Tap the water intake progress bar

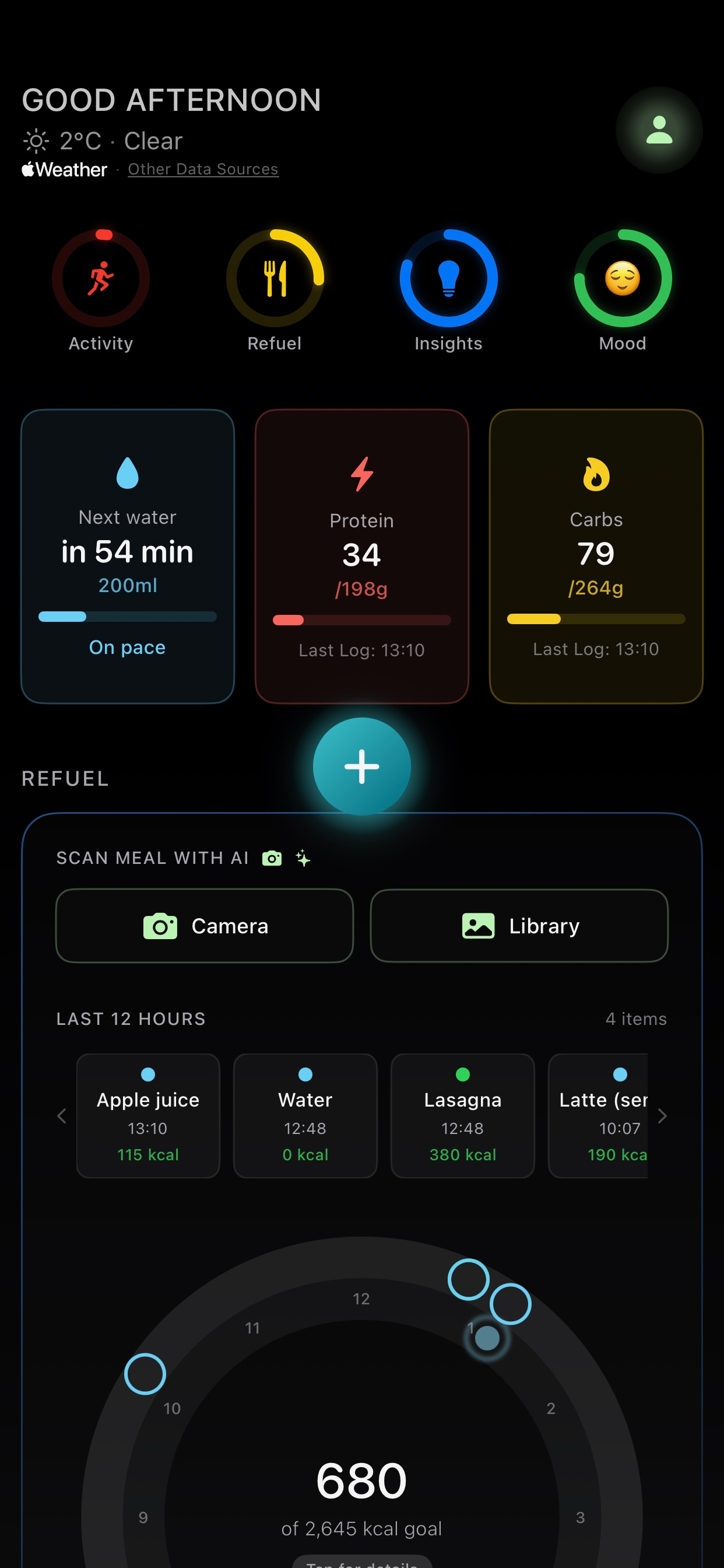pyautogui.click(x=126, y=617)
